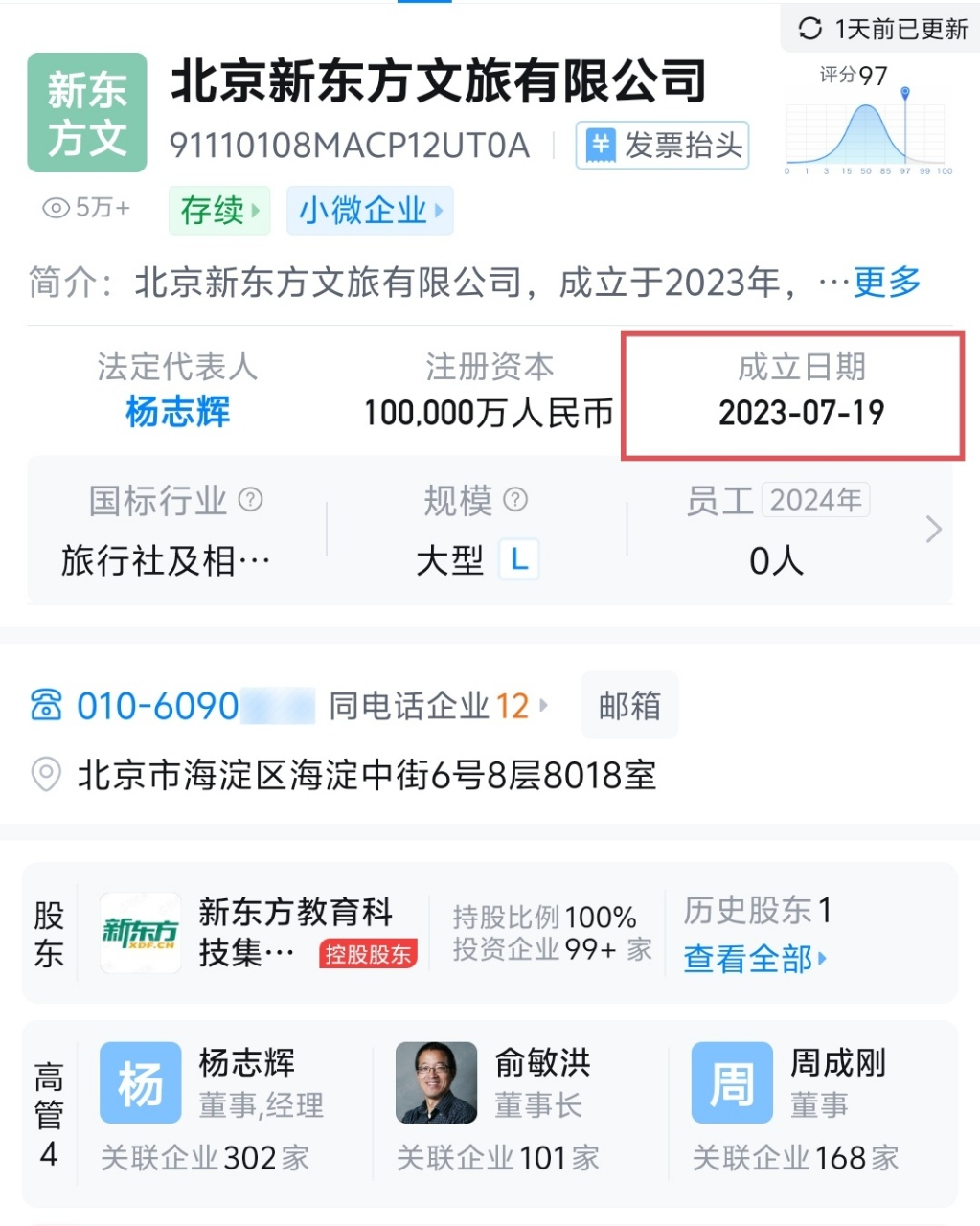Open the address 北京市海淀区海淀中街6号8层8018室
The image size is (980, 1226).
coord(366,775)
